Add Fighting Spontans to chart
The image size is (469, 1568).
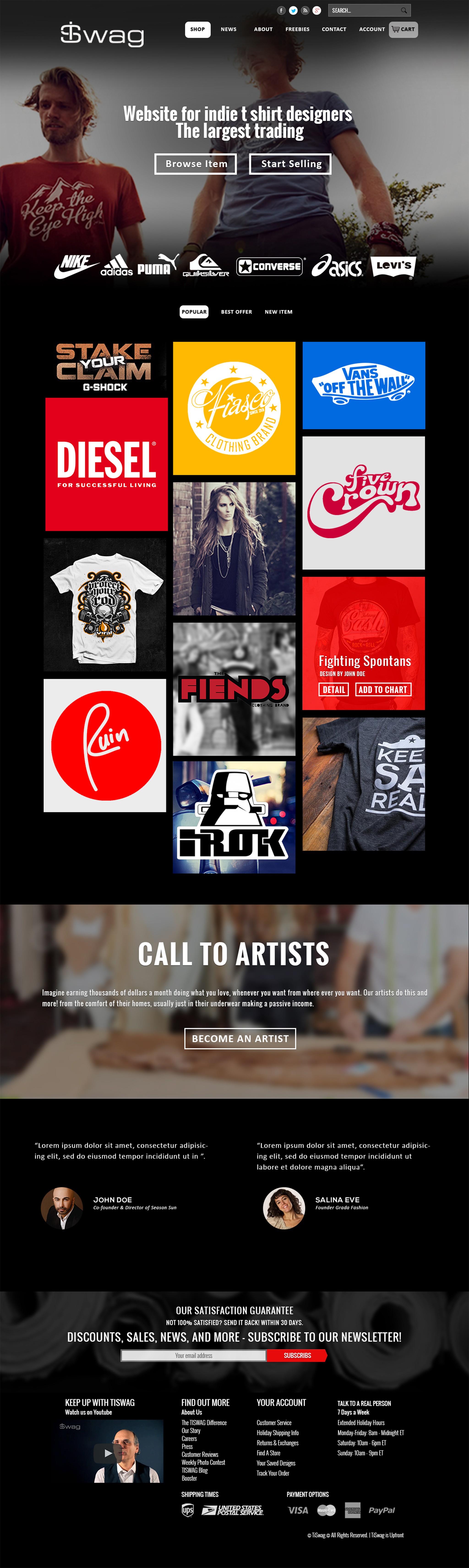click(383, 690)
